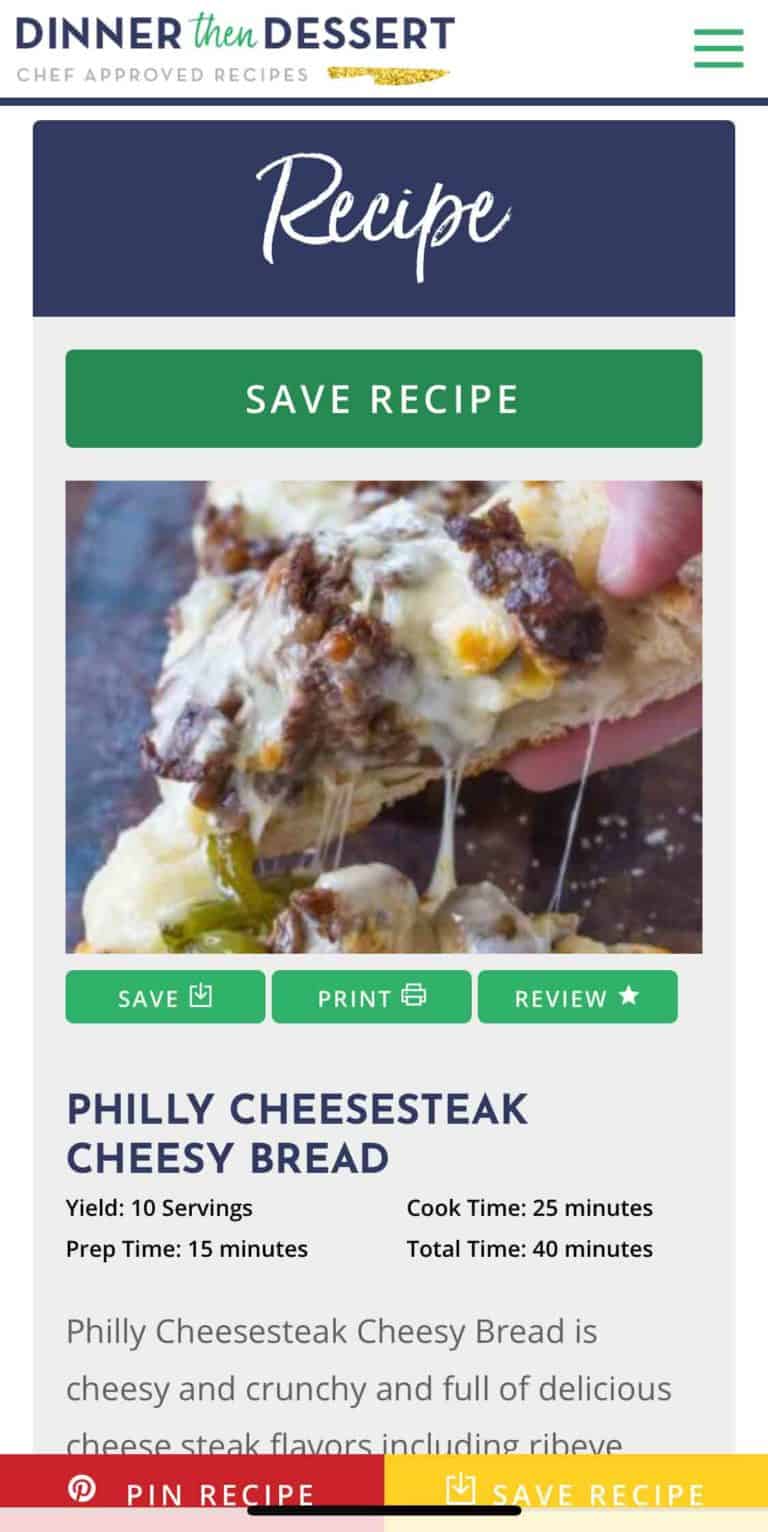Screen dimensions: 768x1532
Task: Print the recipe
Action: click(372, 997)
